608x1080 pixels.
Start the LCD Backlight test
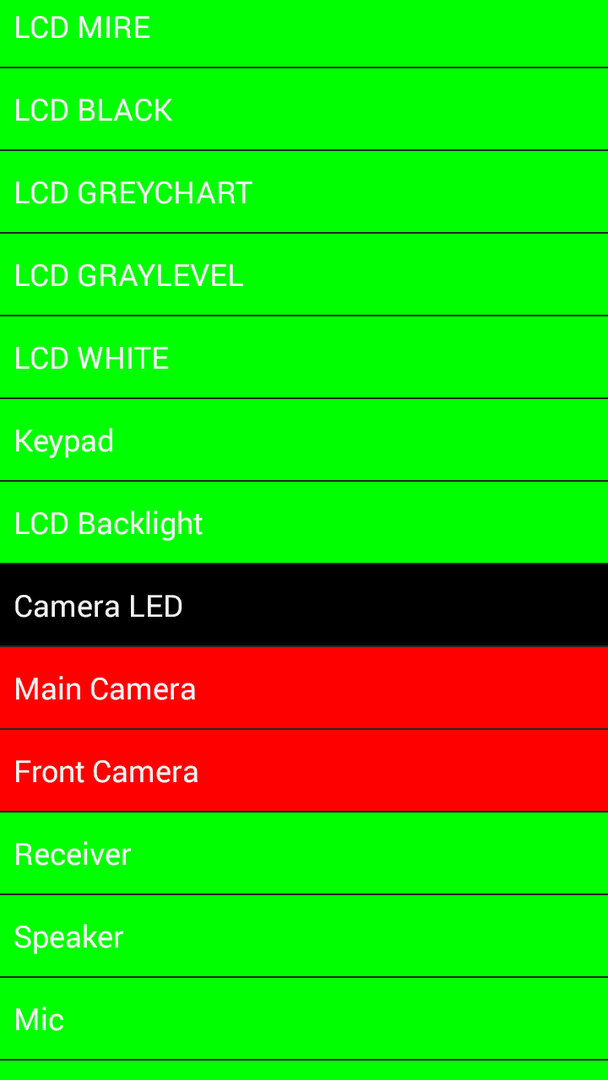click(304, 523)
